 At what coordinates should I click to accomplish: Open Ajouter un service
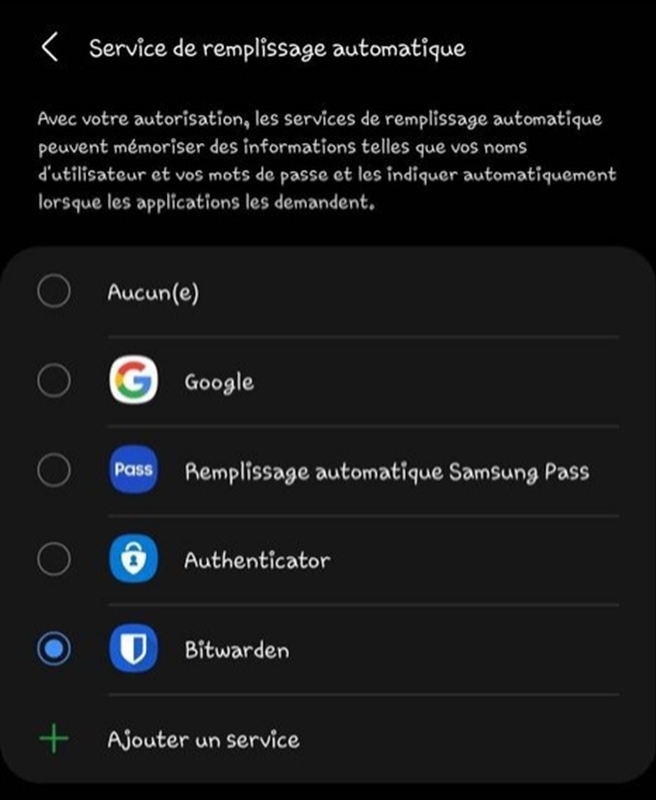203,740
